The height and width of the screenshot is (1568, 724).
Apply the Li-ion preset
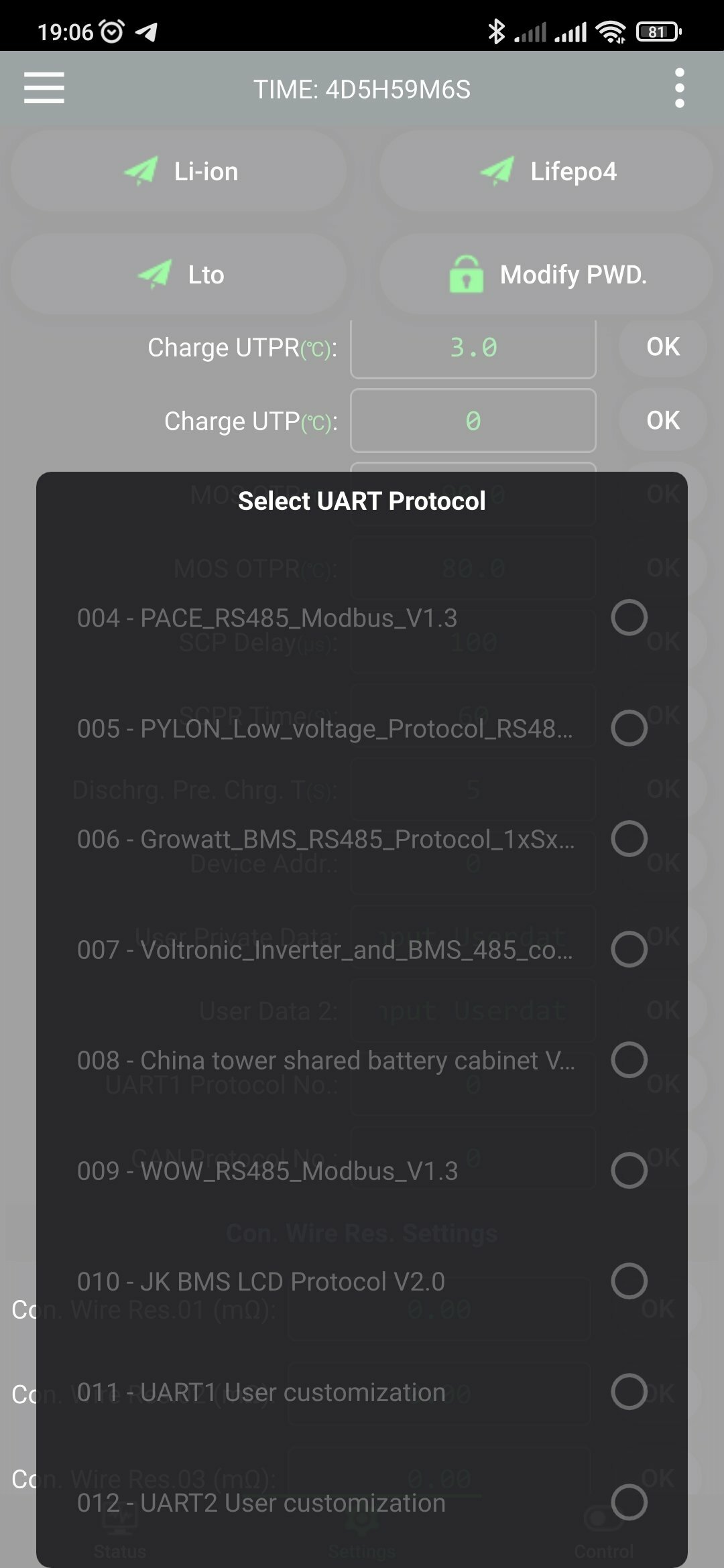click(x=179, y=172)
